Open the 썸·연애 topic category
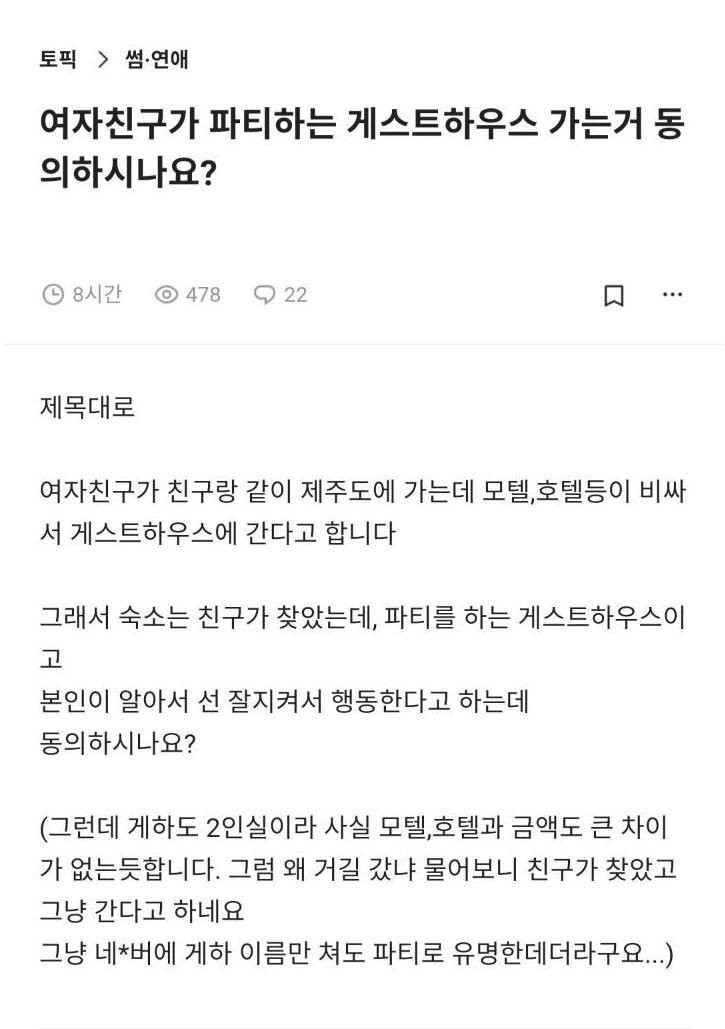 (x=157, y=59)
